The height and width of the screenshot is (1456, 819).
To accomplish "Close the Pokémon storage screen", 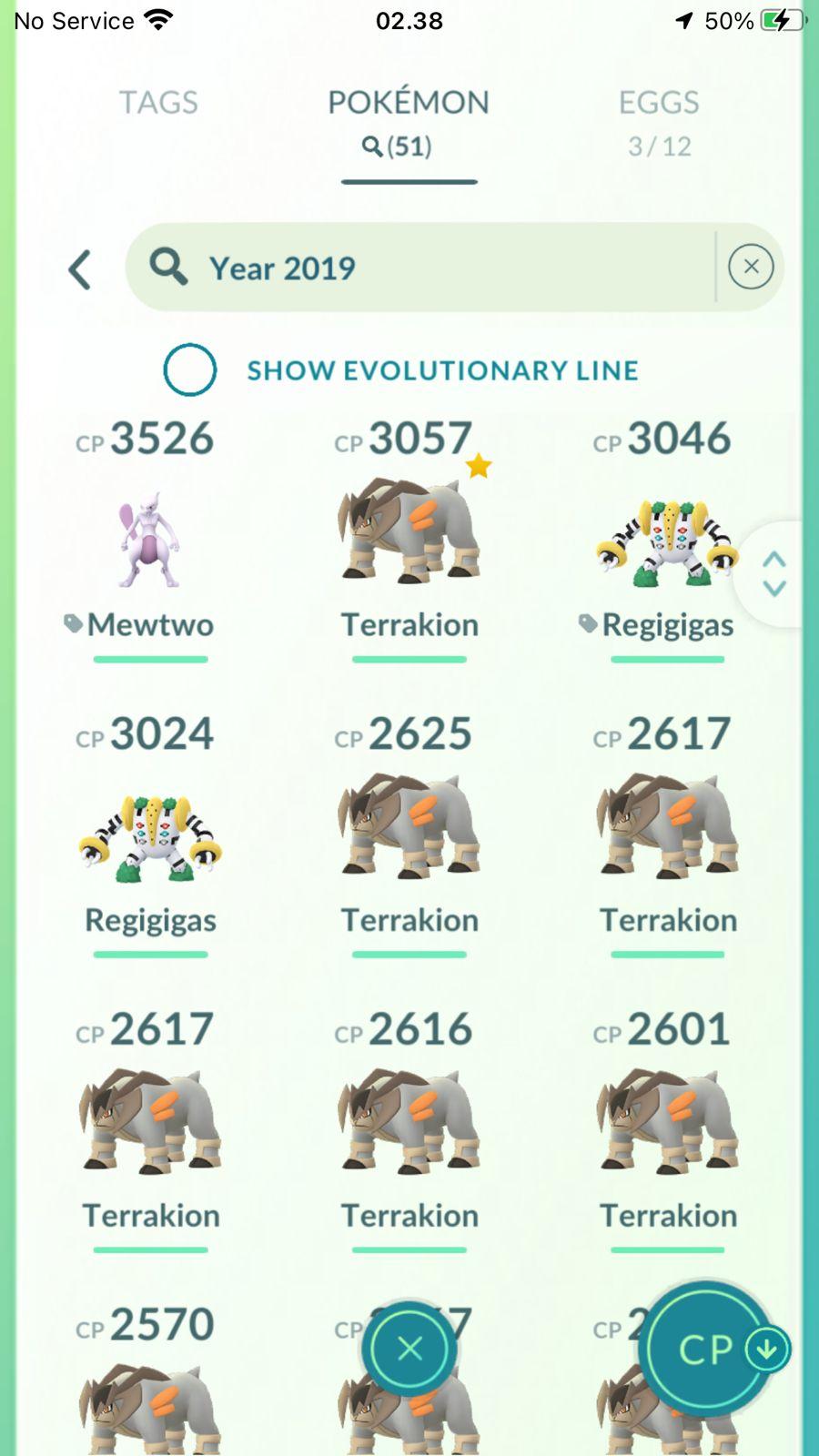I will pos(409,1349).
